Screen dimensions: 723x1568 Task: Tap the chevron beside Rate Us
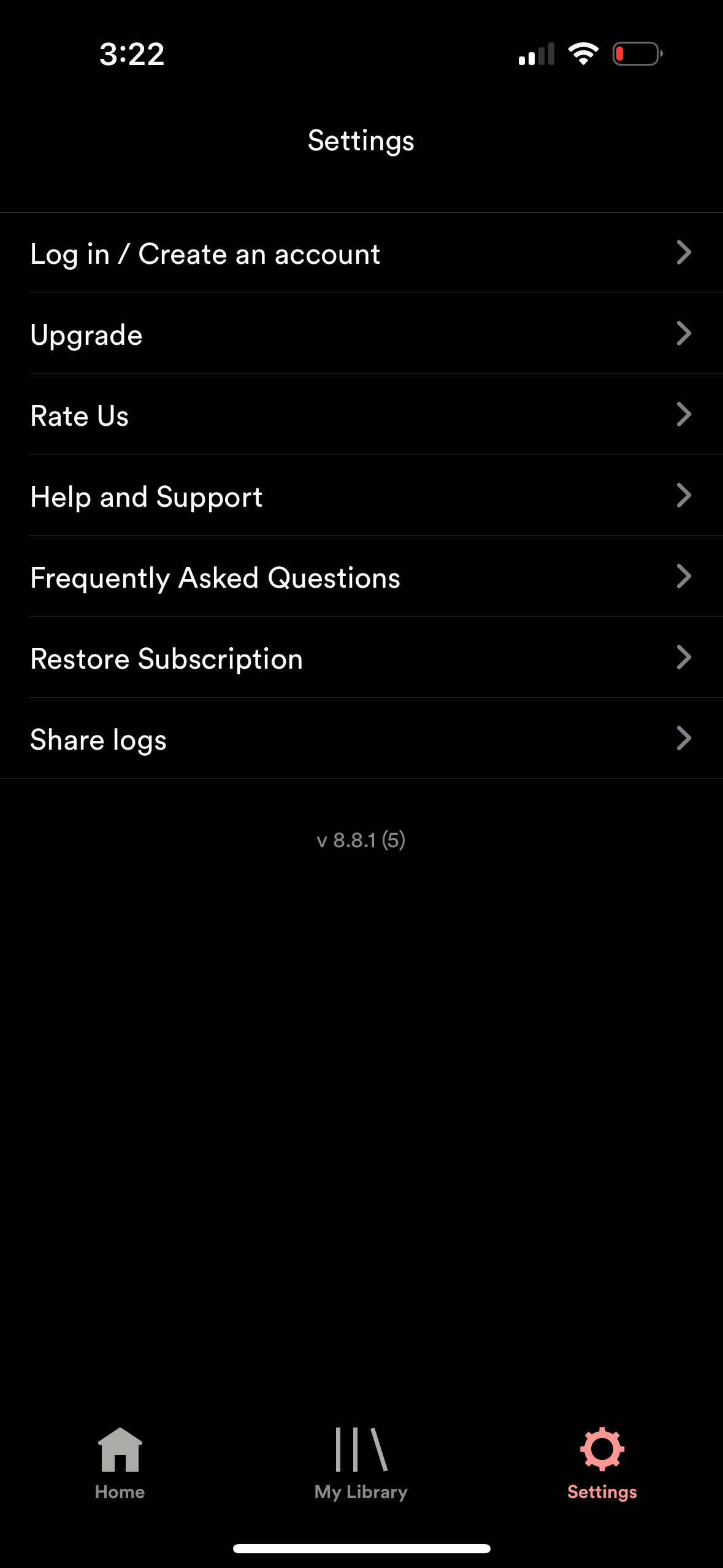[x=683, y=415]
